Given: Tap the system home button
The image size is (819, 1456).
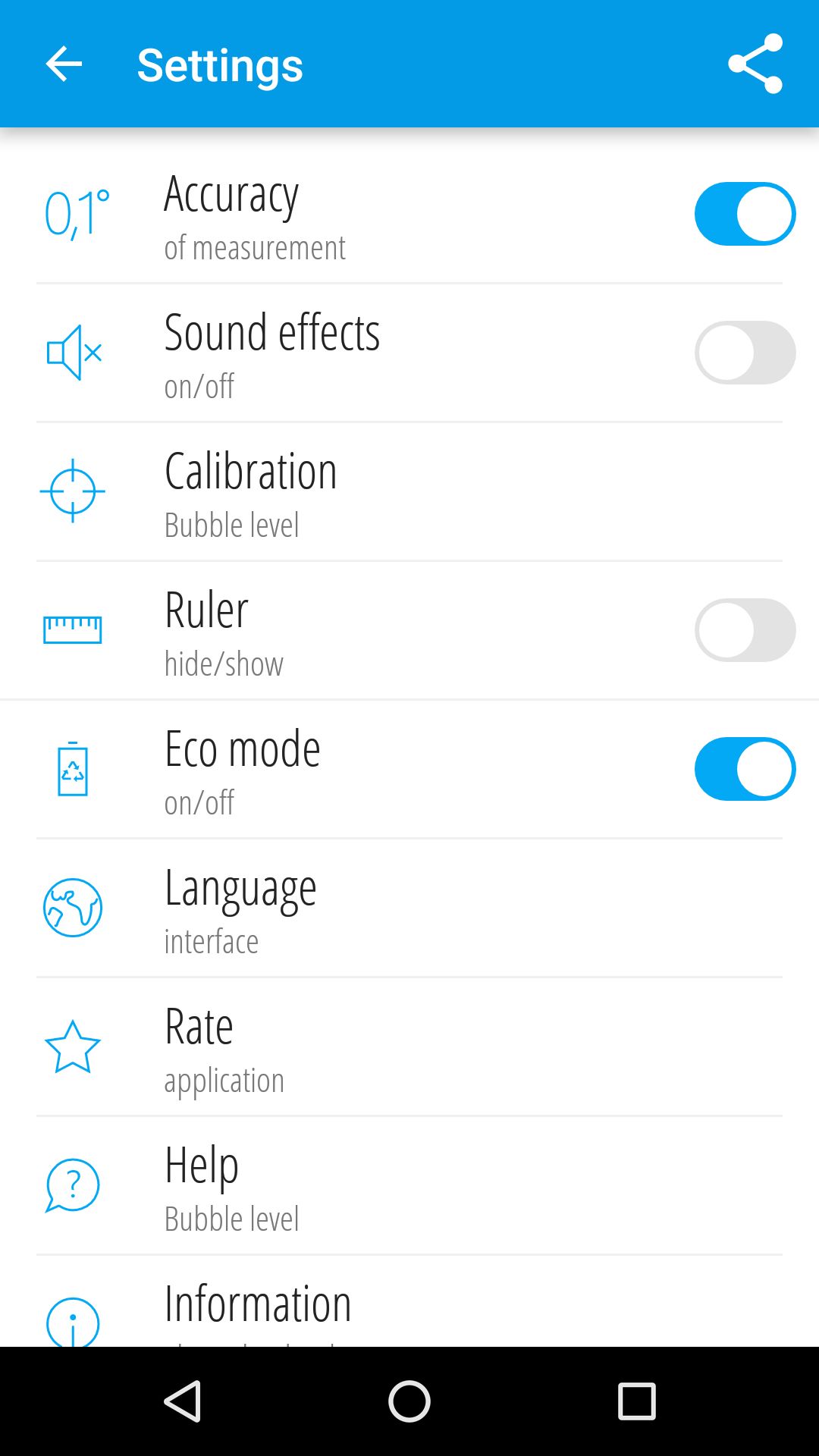Looking at the screenshot, I should pyautogui.click(x=409, y=1401).
